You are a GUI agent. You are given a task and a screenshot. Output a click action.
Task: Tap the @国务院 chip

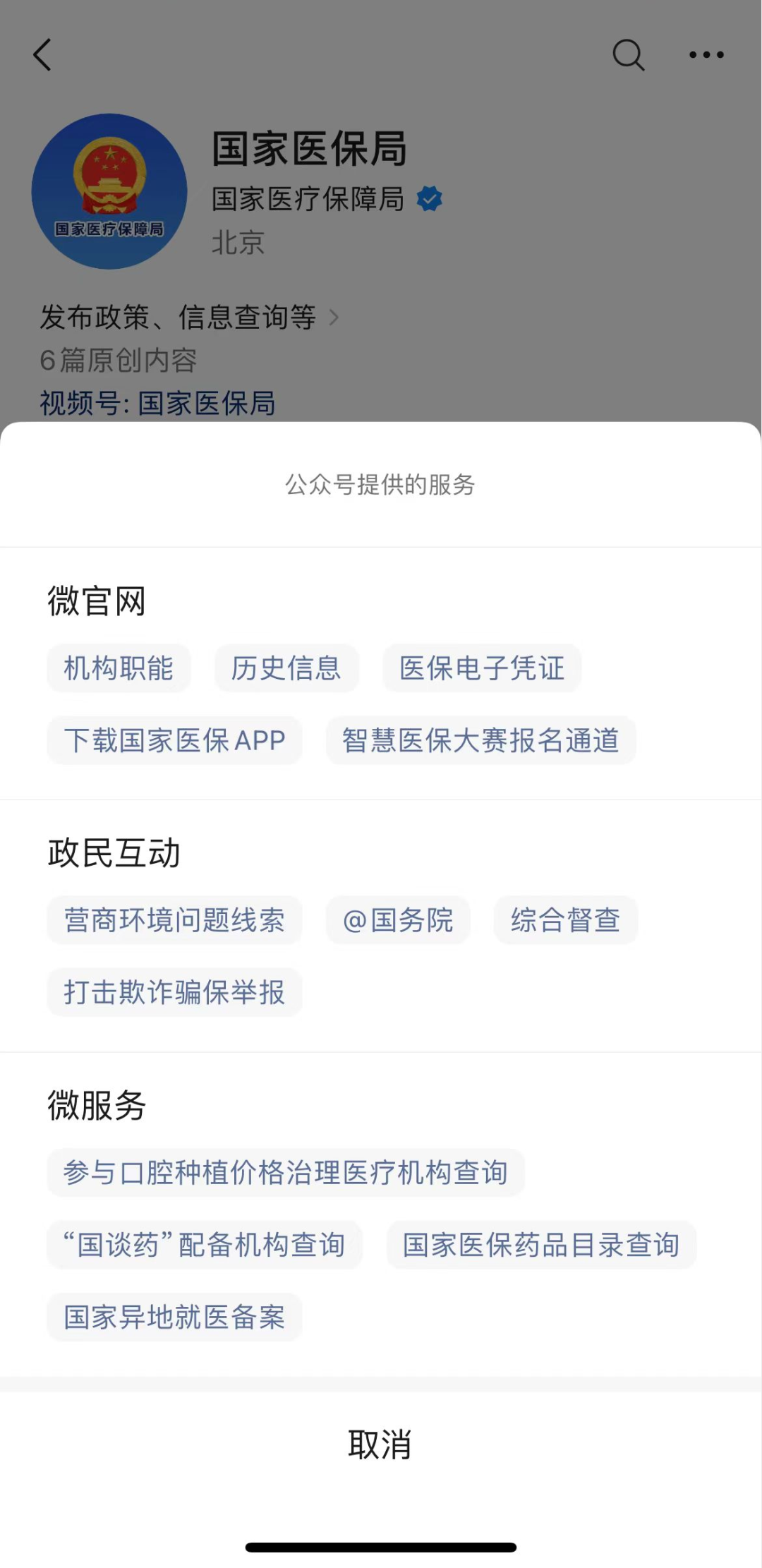pyautogui.click(x=398, y=920)
